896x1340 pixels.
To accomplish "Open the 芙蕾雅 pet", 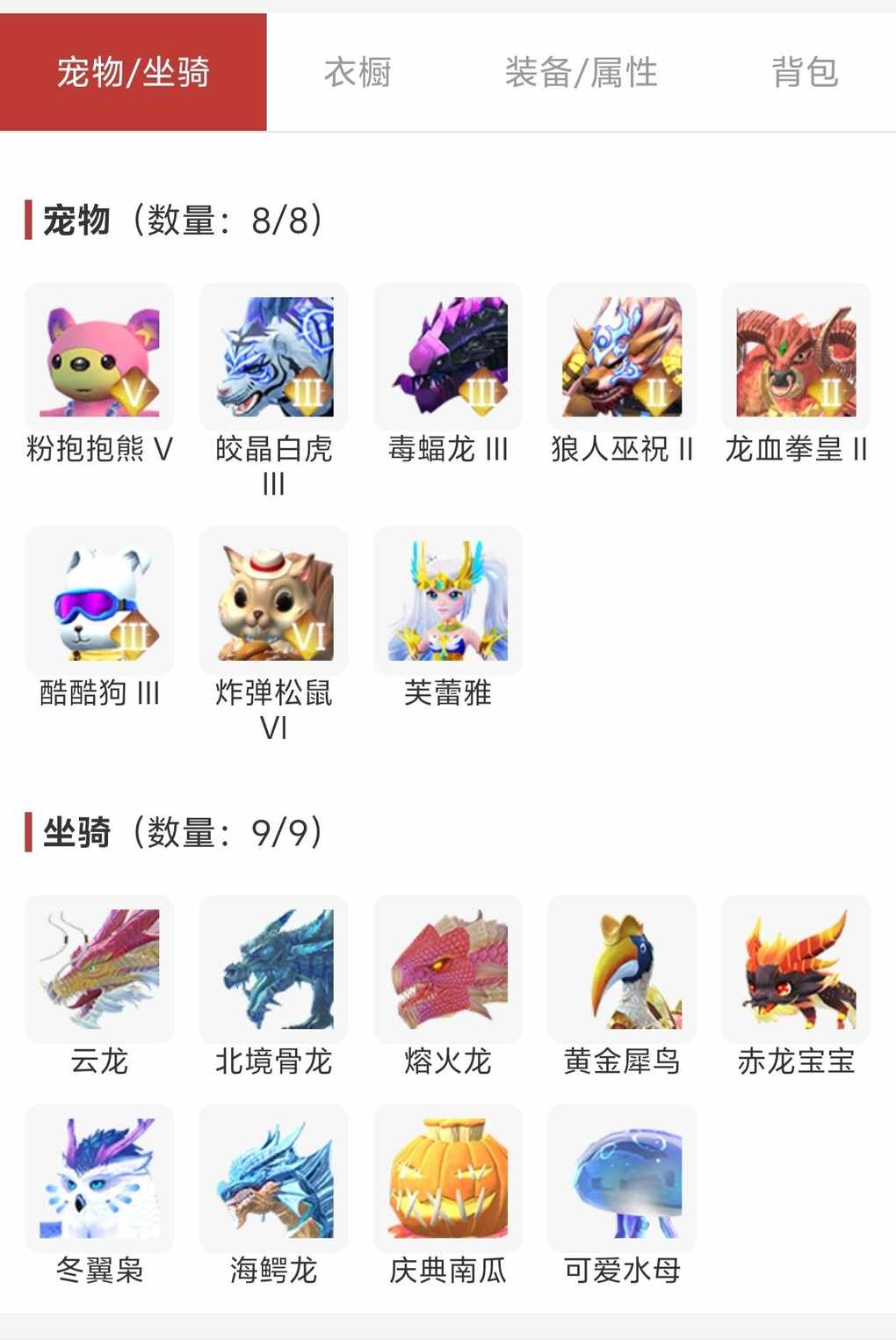I will point(448,601).
